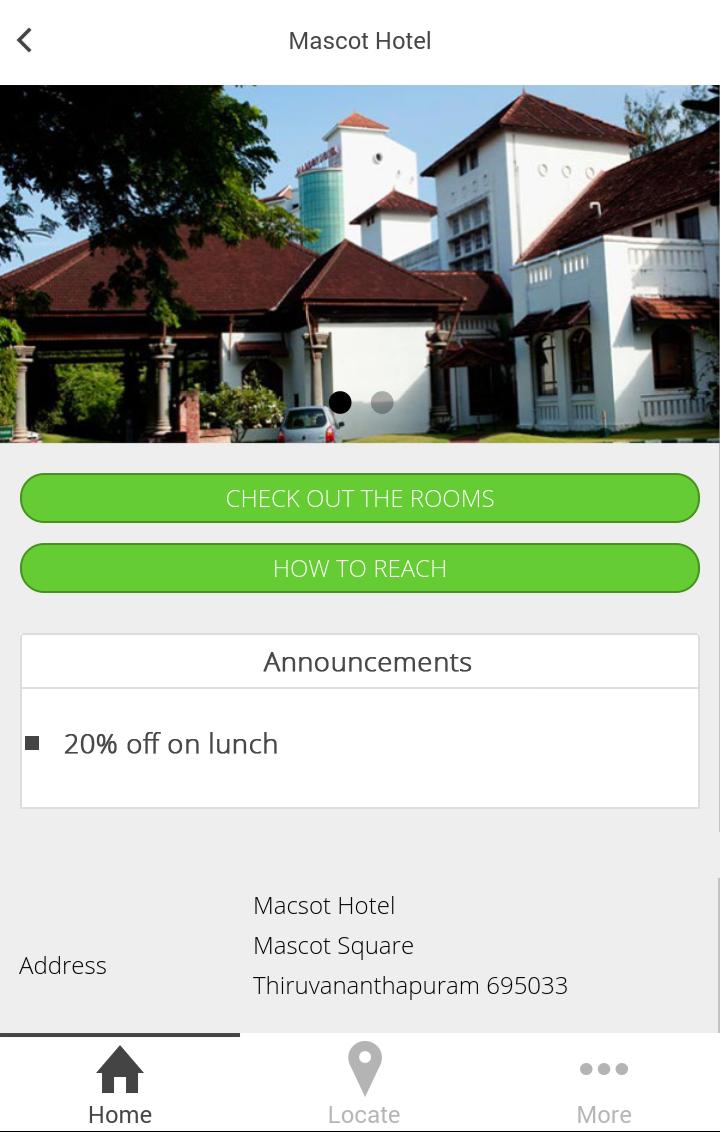
Task: Open the More tab
Action: coord(604,1085)
